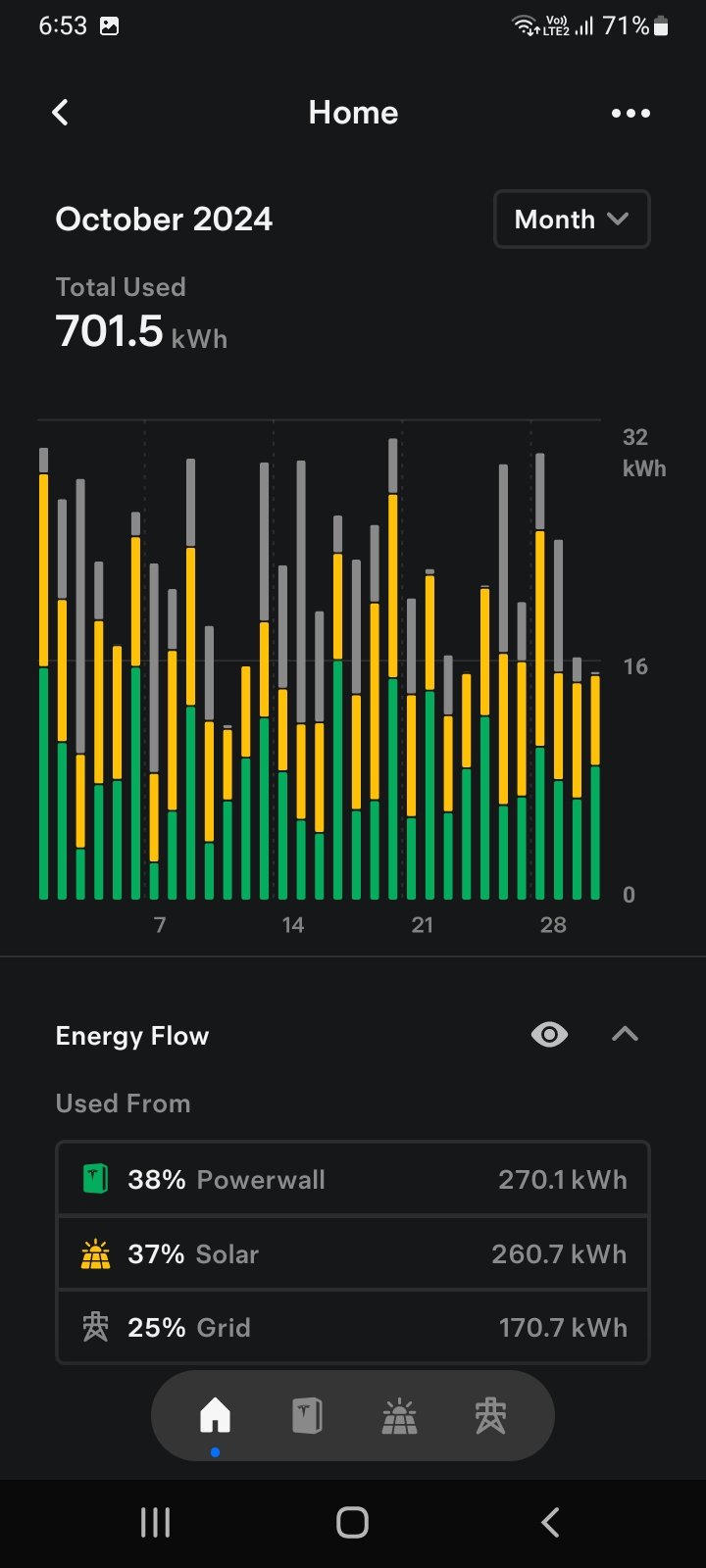This screenshot has width=706, height=1568.
Task: Open the three-dot overflow menu
Action: pos(630,113)
